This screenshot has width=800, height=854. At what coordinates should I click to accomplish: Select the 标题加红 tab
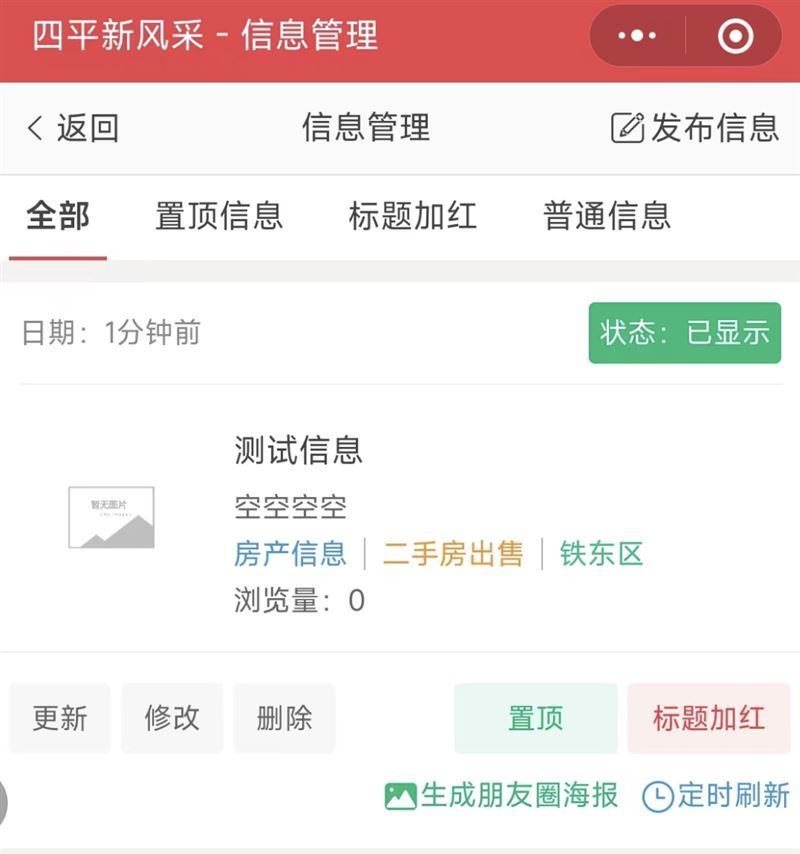412,216
